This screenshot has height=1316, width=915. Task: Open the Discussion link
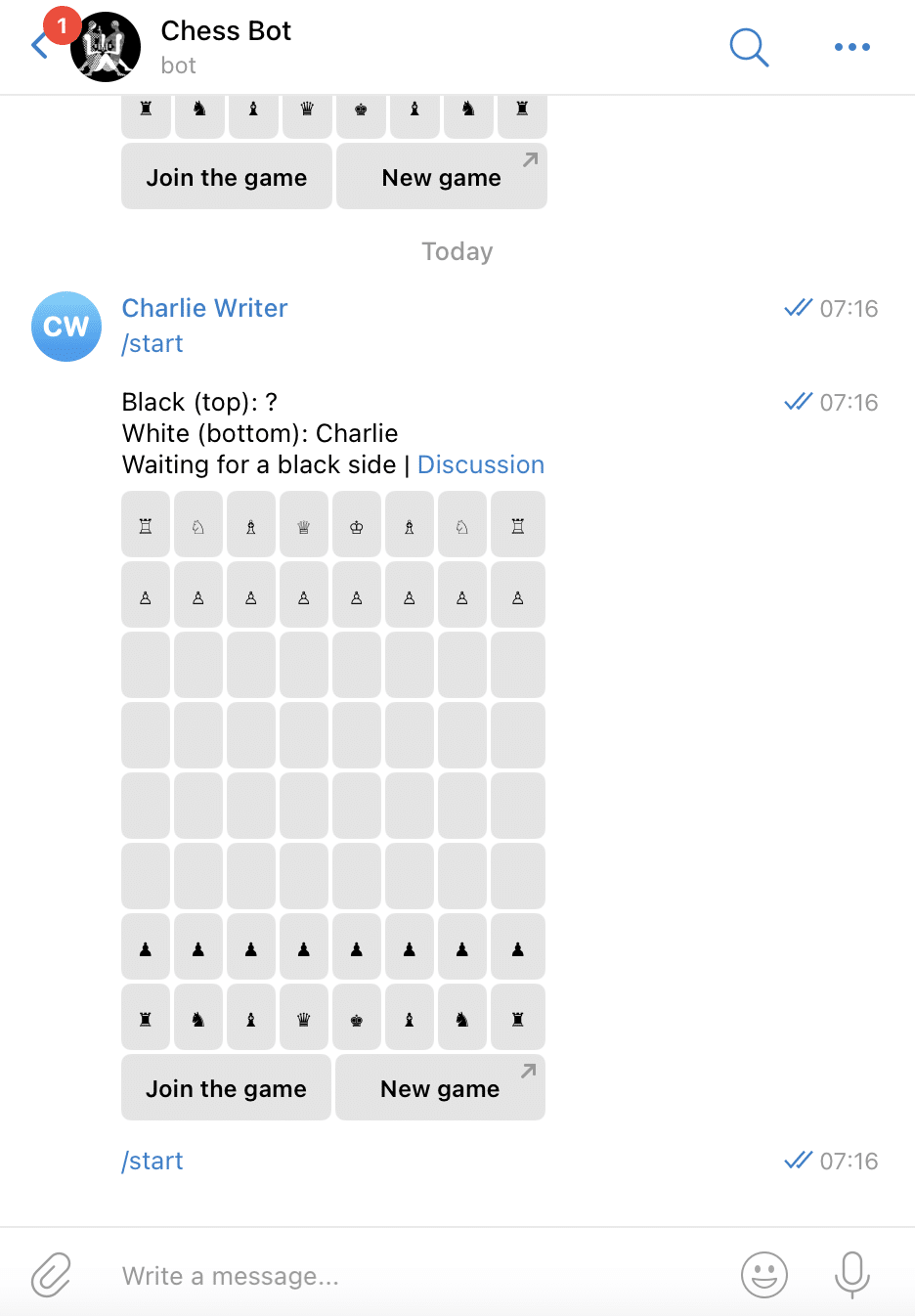481,464
